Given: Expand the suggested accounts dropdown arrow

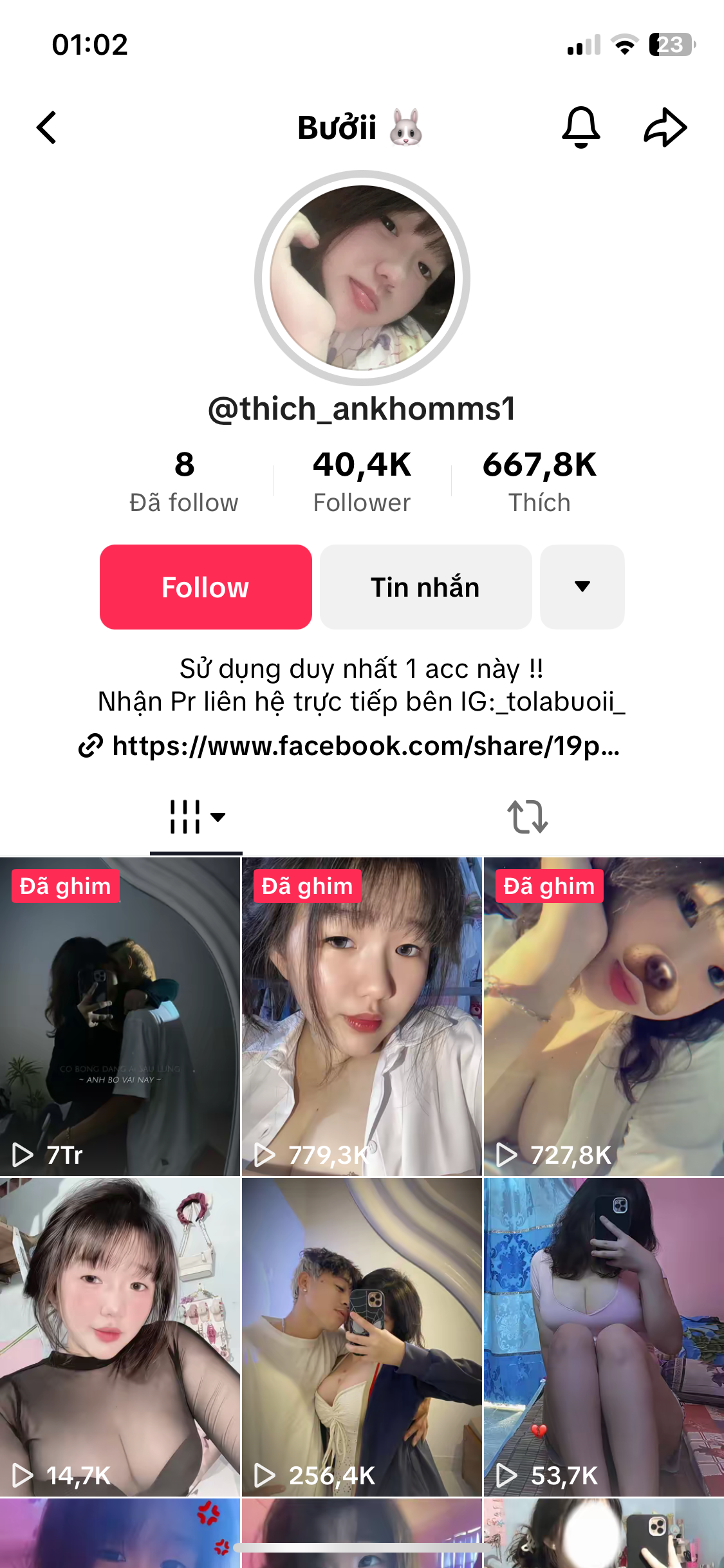Looking at the screenshot, I should click(x=582, y=587).
